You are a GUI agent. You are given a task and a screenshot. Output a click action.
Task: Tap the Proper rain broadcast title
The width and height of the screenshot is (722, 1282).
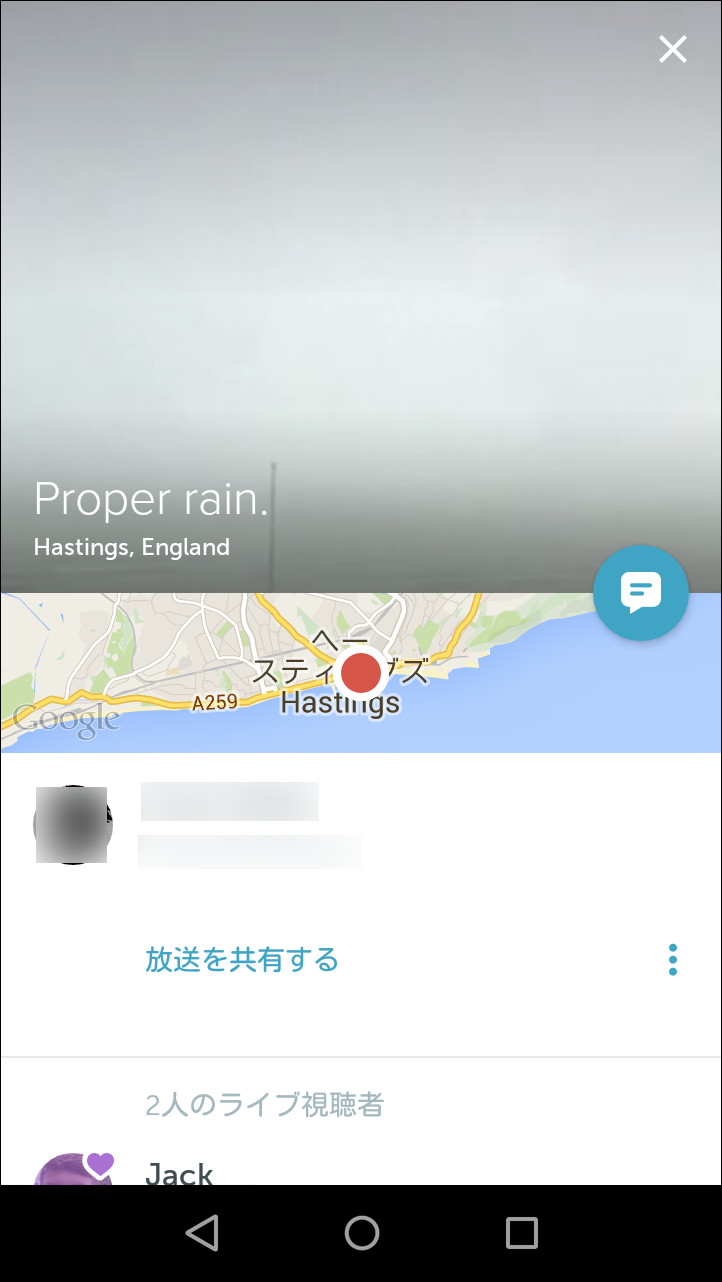coord(150,497)
